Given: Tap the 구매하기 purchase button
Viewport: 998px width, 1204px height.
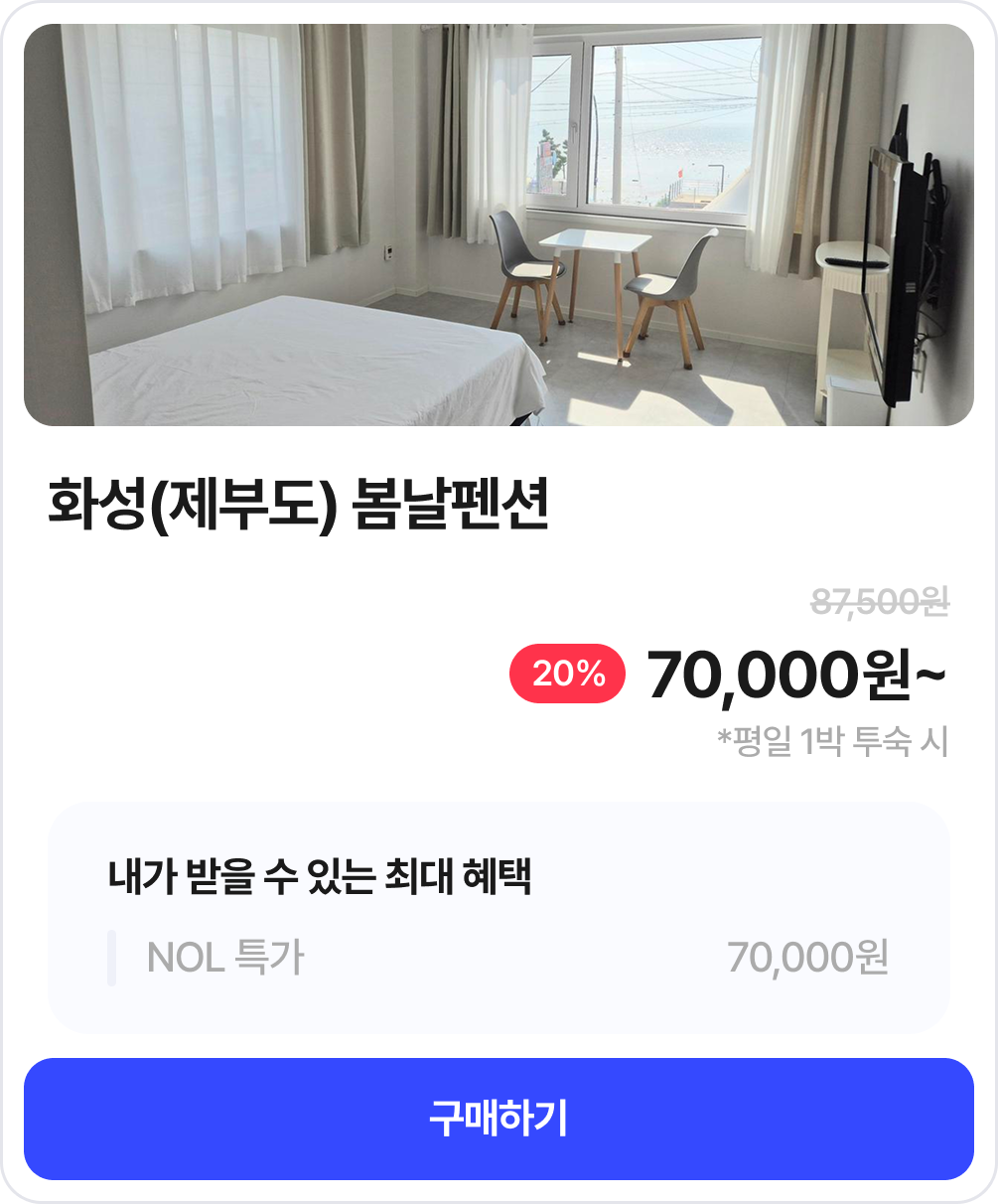Looking at the screenshot, I should (x=499, y=1119).
